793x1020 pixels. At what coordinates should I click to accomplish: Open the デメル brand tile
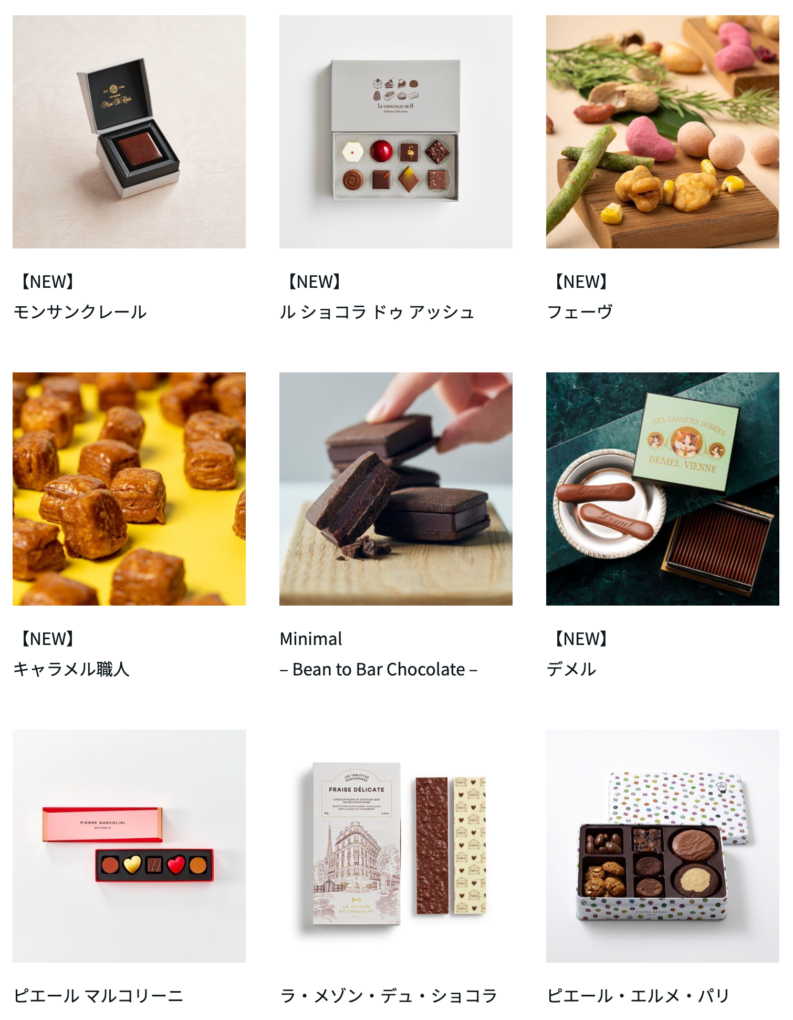tap(662, 489)
